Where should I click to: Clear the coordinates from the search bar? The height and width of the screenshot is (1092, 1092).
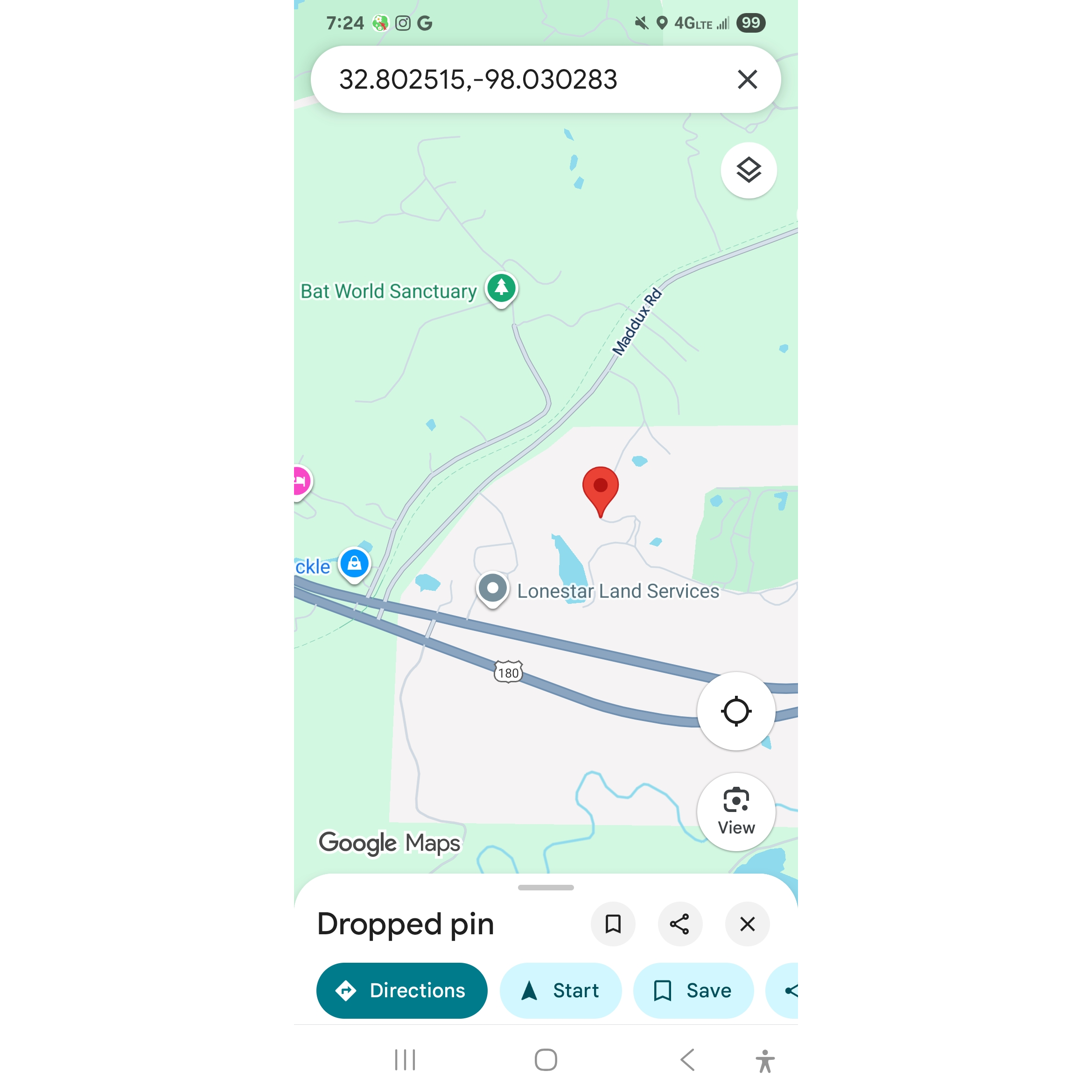pyautogui.click(x=747, y=79)
